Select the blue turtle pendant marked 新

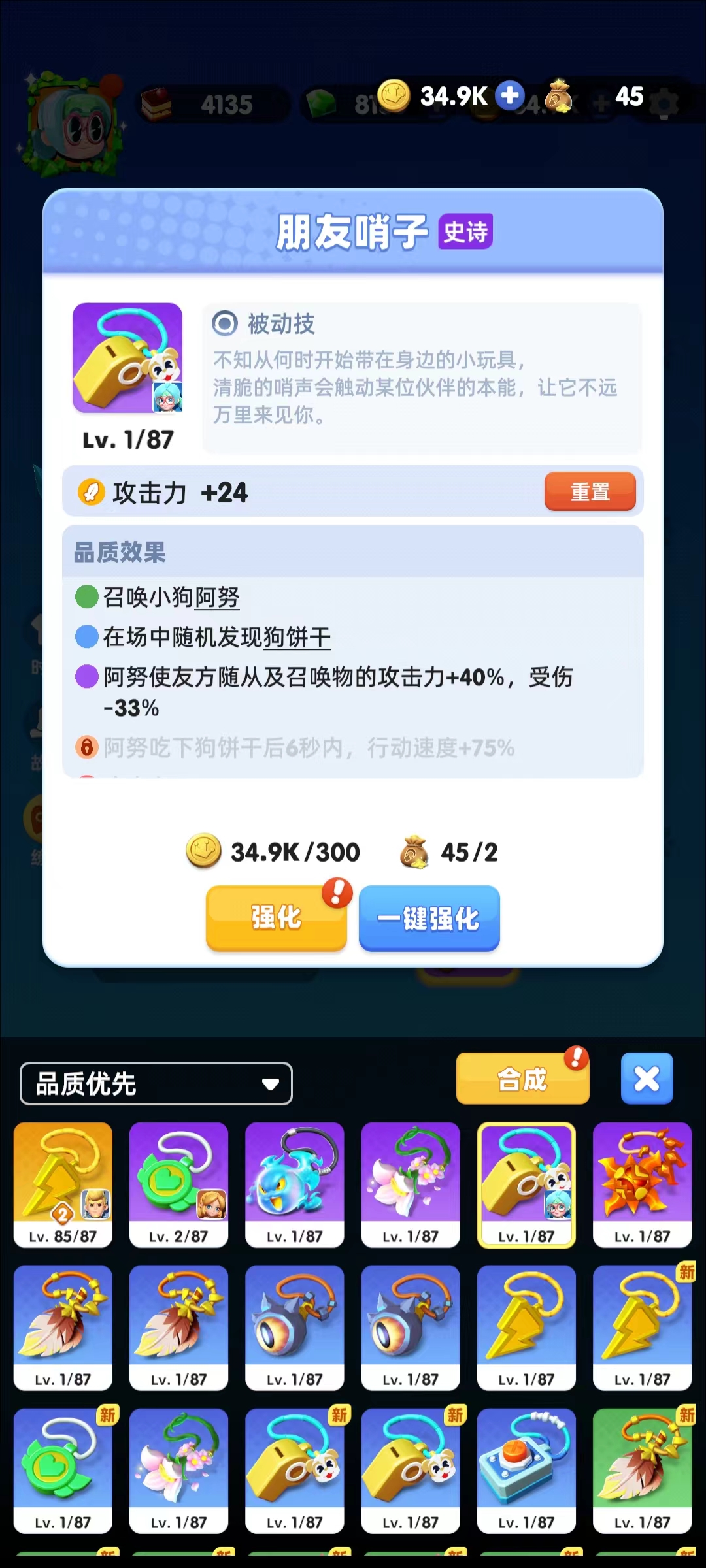(63, 1469)
